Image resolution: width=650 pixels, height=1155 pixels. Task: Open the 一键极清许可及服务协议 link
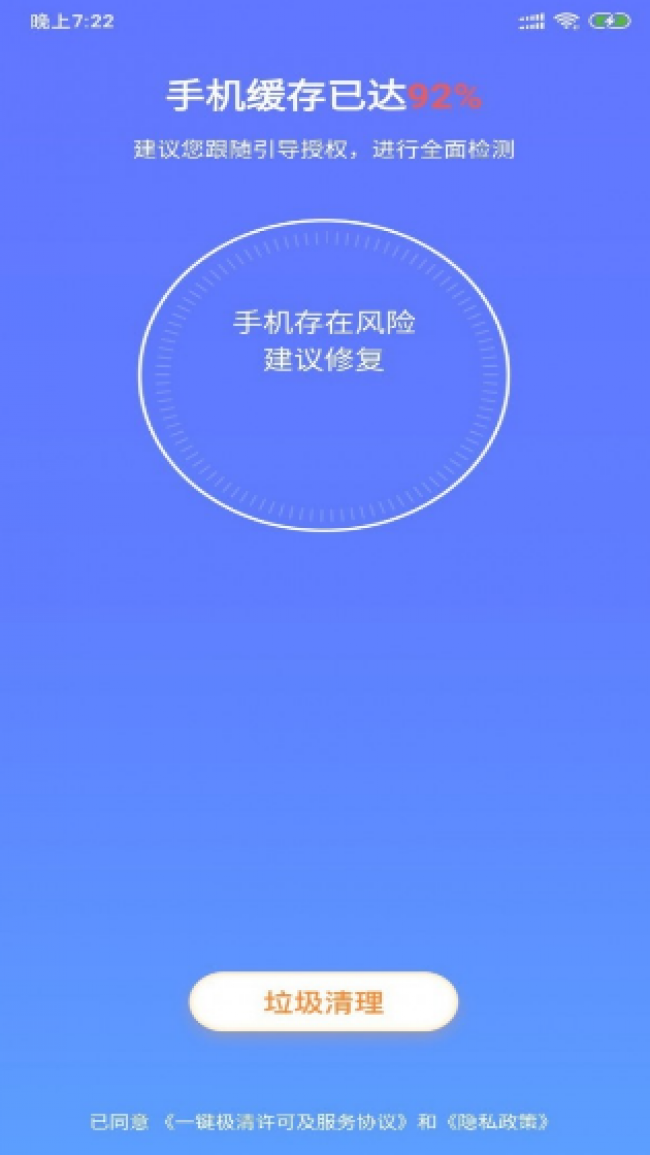[284, 1122]
